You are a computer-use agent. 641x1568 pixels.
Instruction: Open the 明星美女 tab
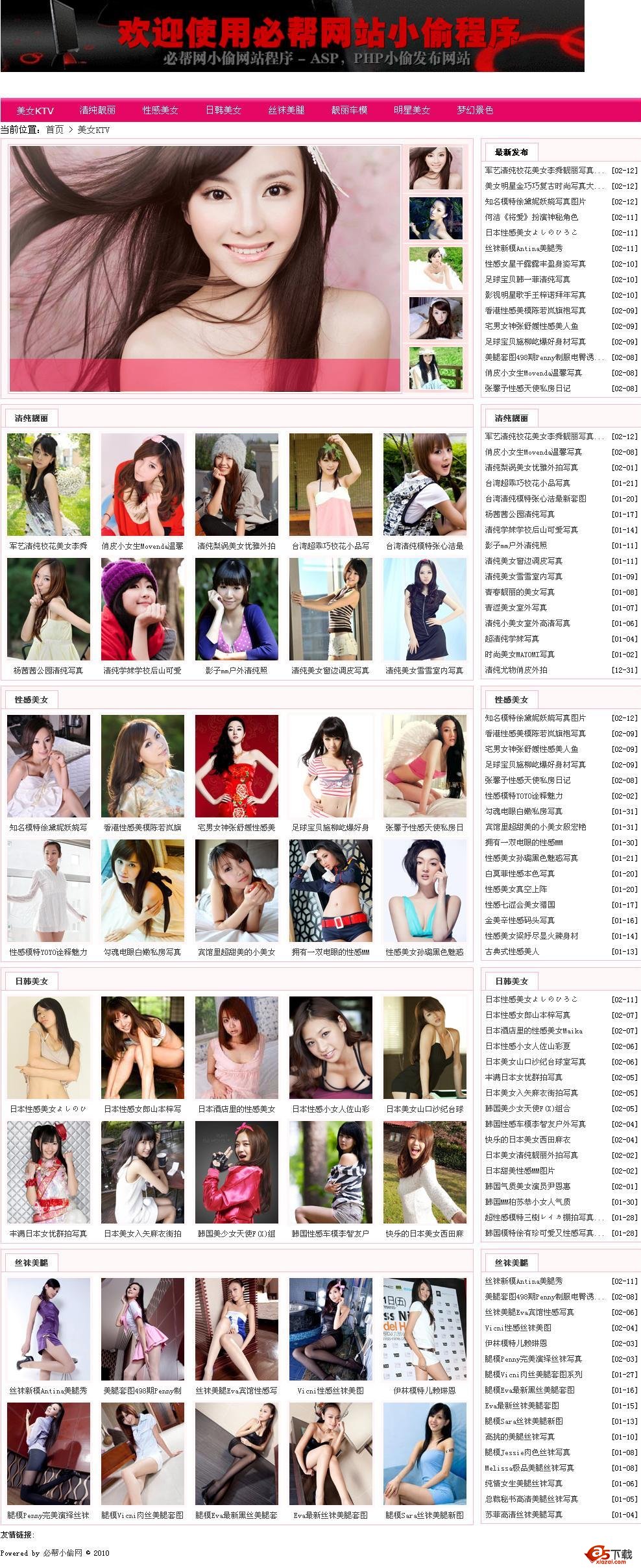pyautogui.click(x=412, y=110)
